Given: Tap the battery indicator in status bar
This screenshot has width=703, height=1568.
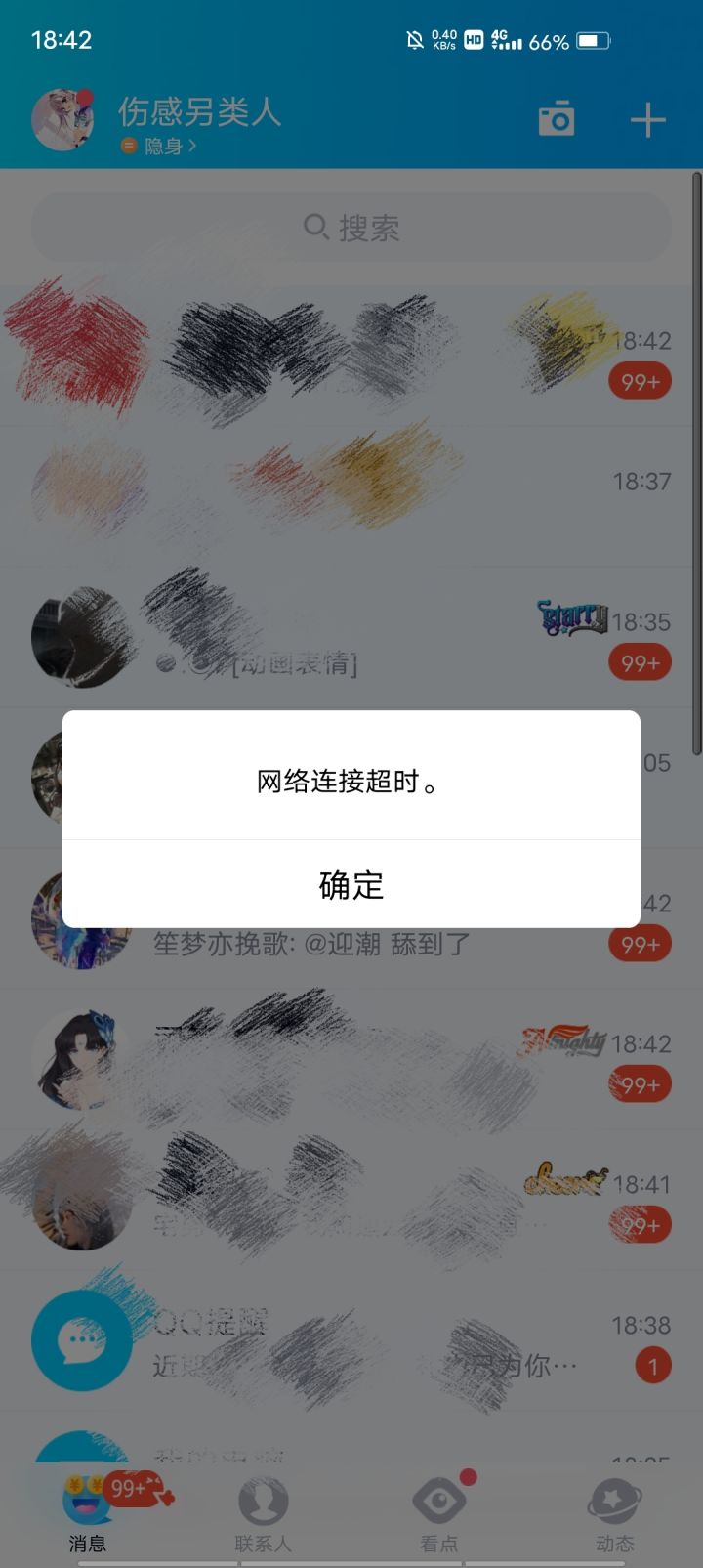Looking at the screenshot, I should click(x=590, y=39).
